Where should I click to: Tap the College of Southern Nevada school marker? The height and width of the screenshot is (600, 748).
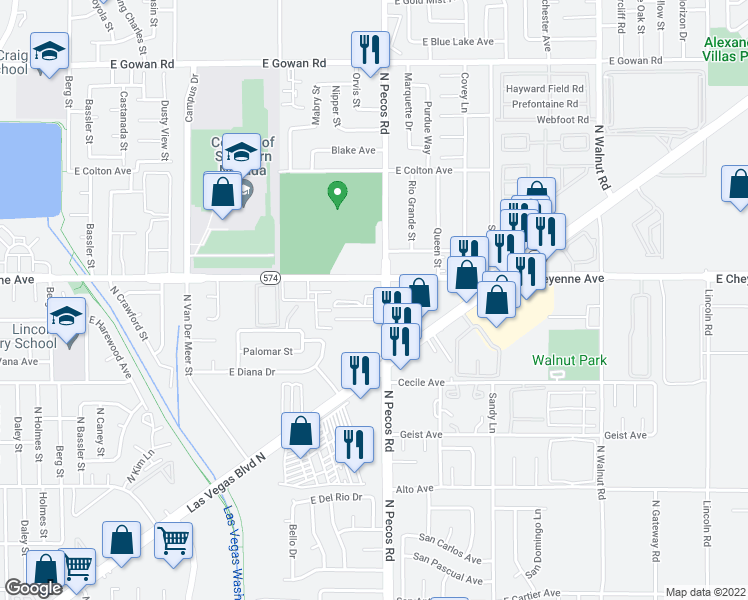(241, 153)
